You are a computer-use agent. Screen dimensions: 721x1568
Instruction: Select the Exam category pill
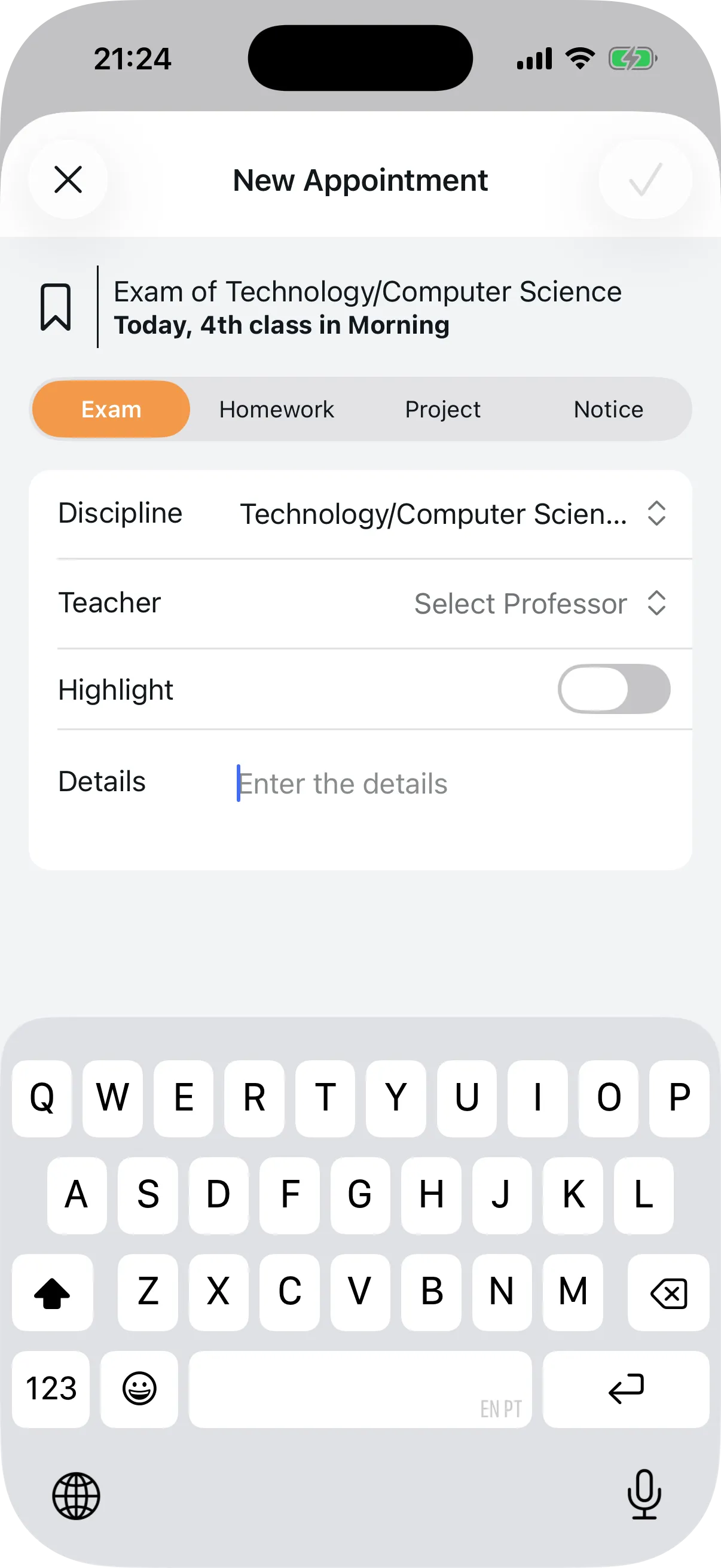[x=111, y=408]
